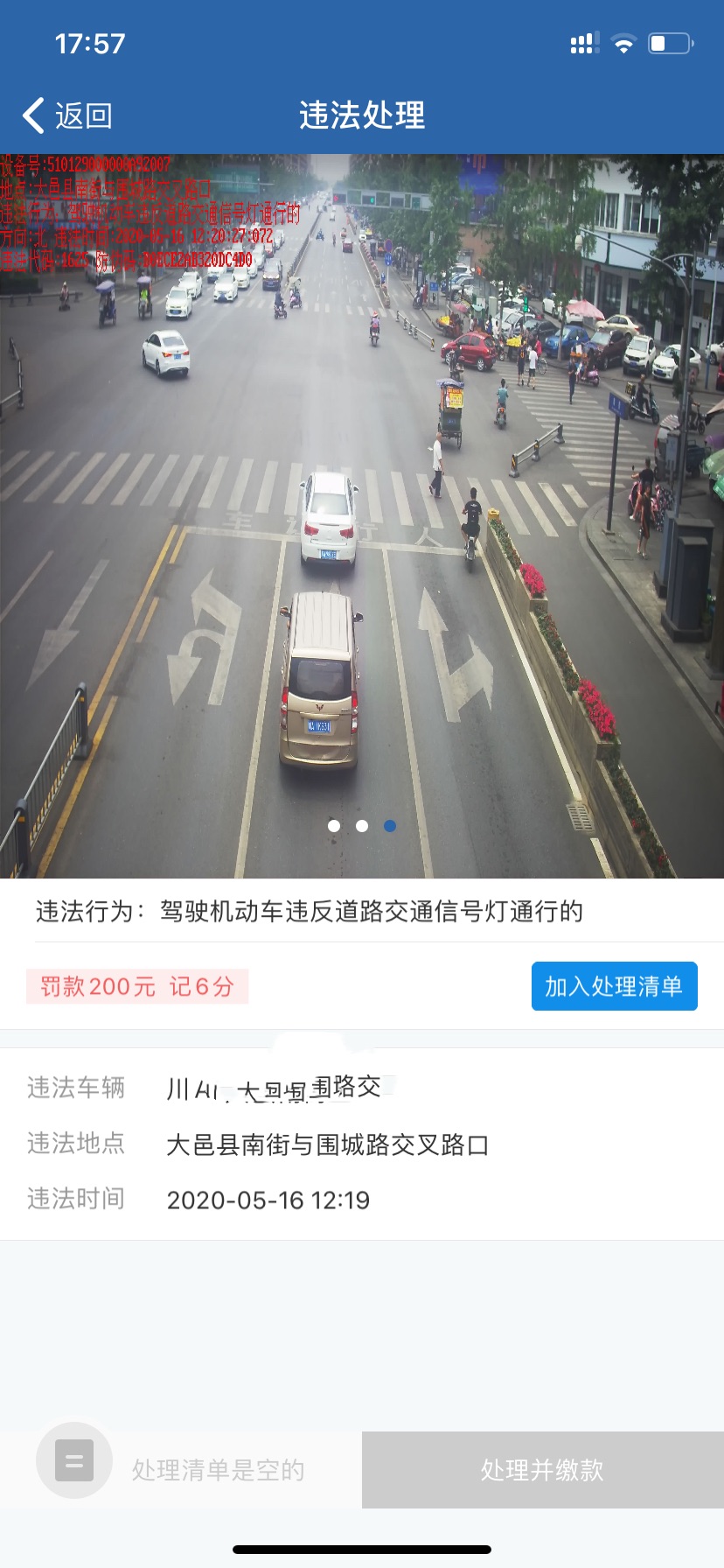Tap 加入处理清单 to add violation
The height and width of the screenshot is (1568, 724).
point(614,986)
